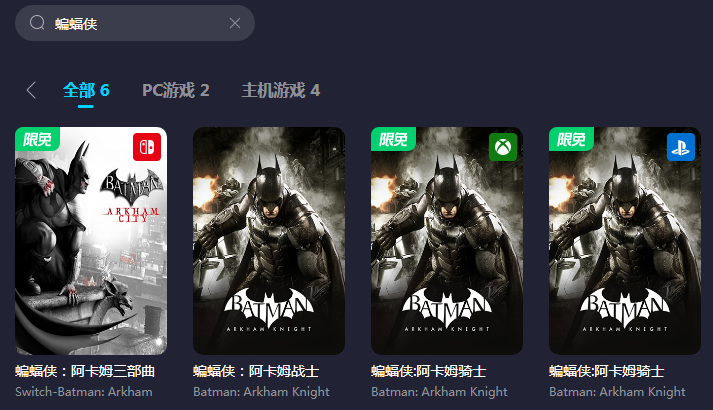Open the 蝙蝠侠：阿卡姆战士 game card
Image resolution: width=713 pixels, height=410 pixels.
(269, 240)
